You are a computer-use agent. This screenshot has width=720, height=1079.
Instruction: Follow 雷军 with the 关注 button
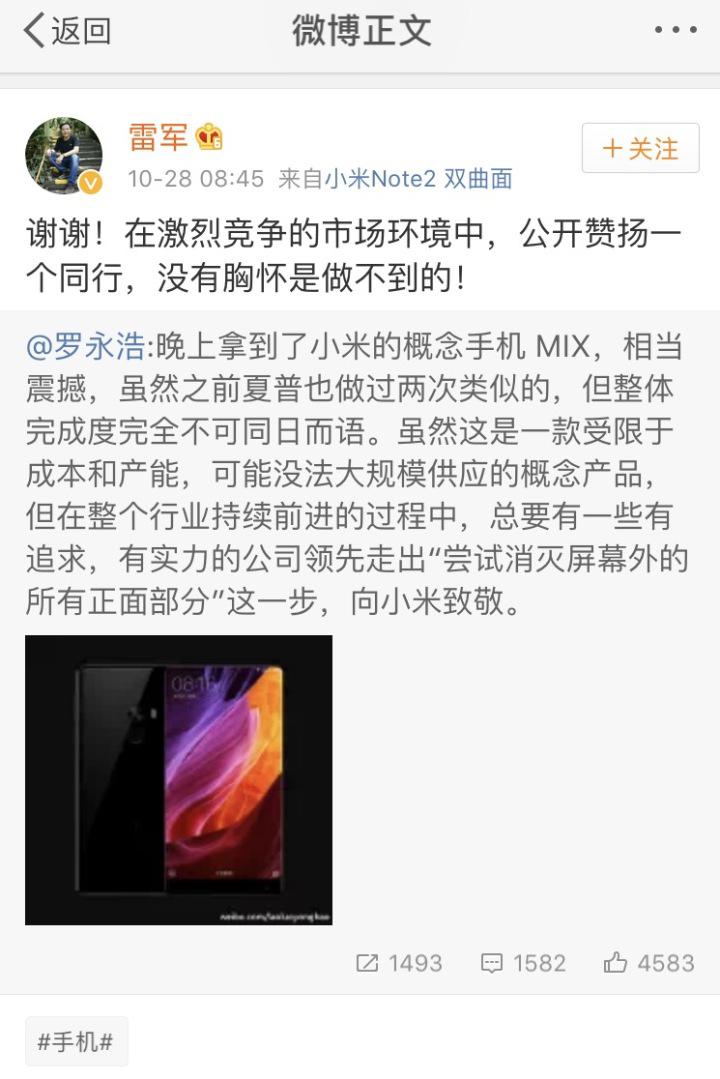(640, 149)
